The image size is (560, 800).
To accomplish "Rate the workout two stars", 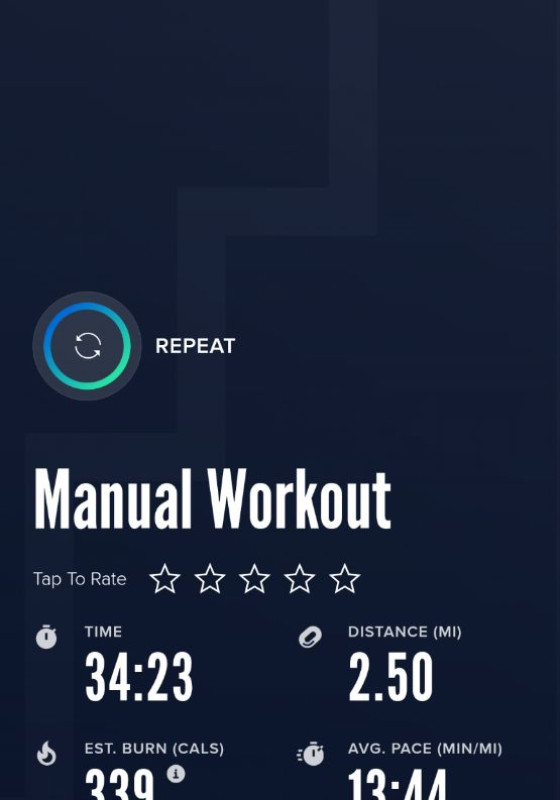I will [x=210, y=579].
